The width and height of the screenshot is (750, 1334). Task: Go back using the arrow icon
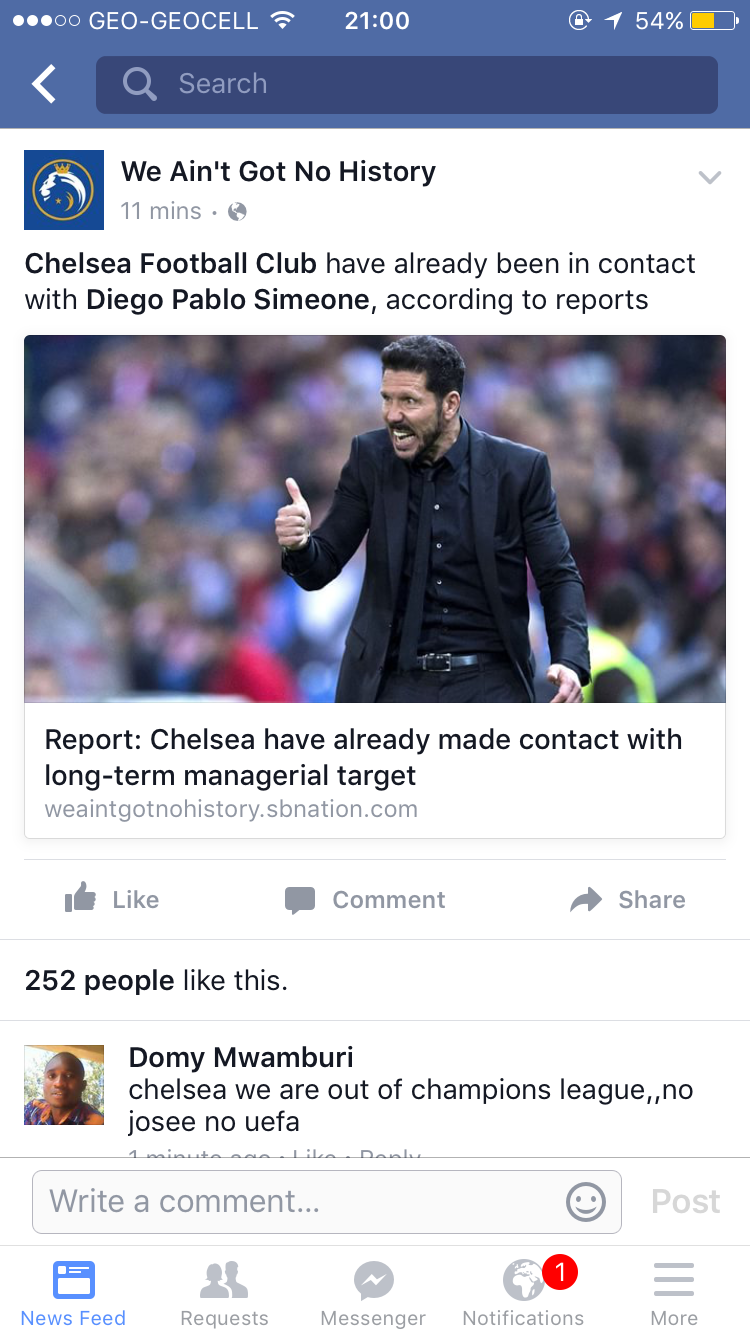44,85
